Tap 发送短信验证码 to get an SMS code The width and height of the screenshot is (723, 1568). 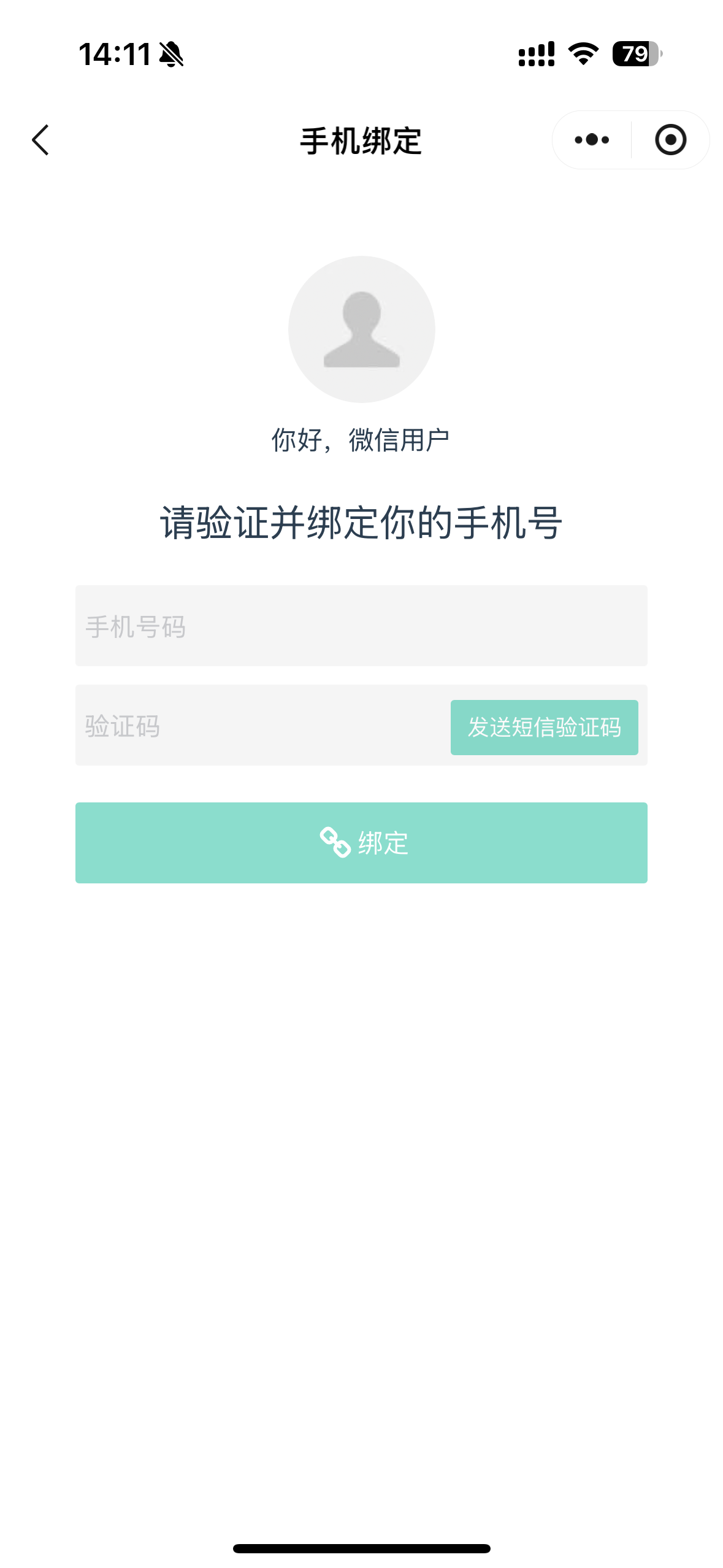(x=544, y=727)
